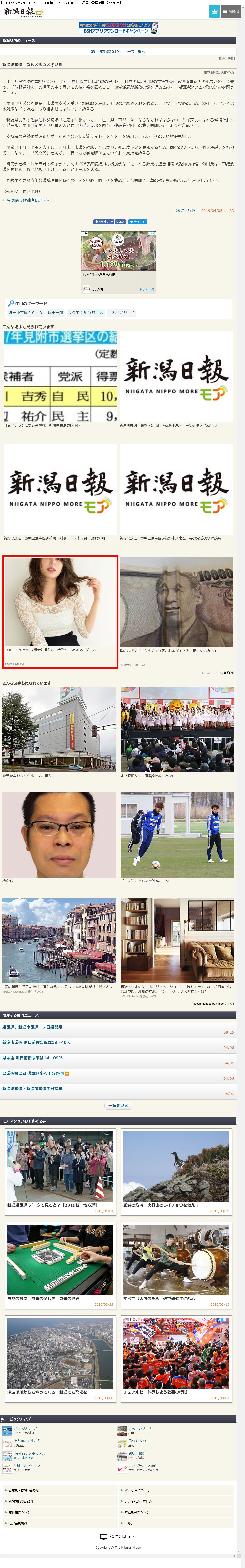
Task: Open the MENU button in the header
Action: (x=230, y=11)
